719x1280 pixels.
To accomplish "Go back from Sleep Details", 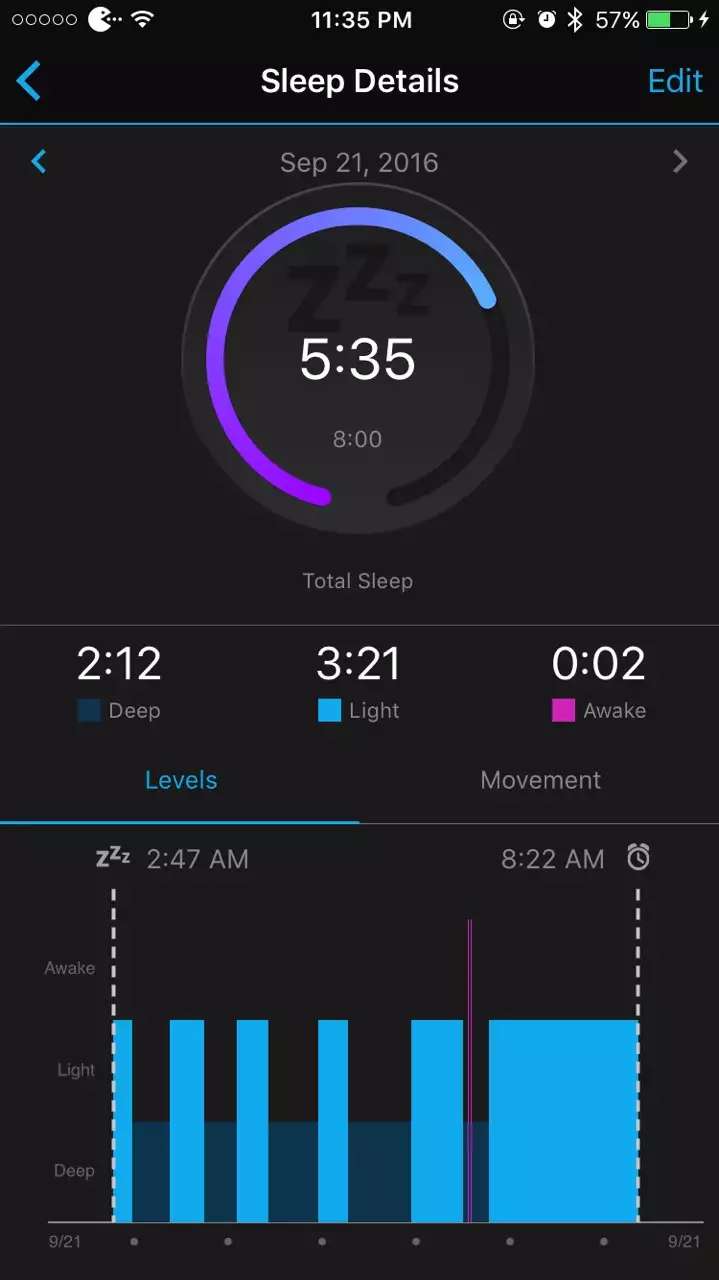I will (29, 81).
